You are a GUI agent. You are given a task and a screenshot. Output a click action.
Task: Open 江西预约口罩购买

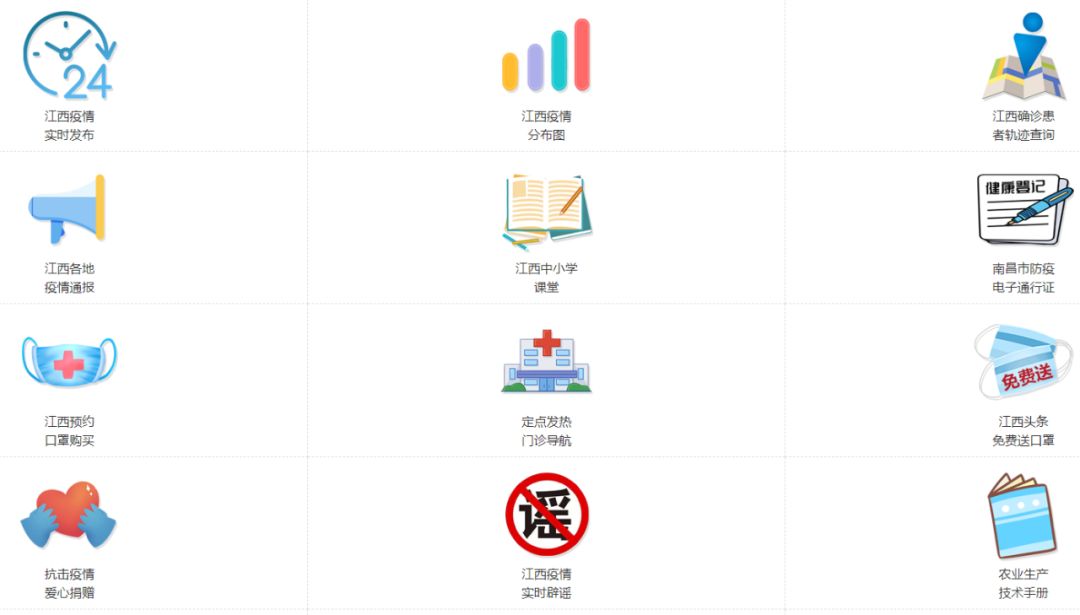(69, 362)
